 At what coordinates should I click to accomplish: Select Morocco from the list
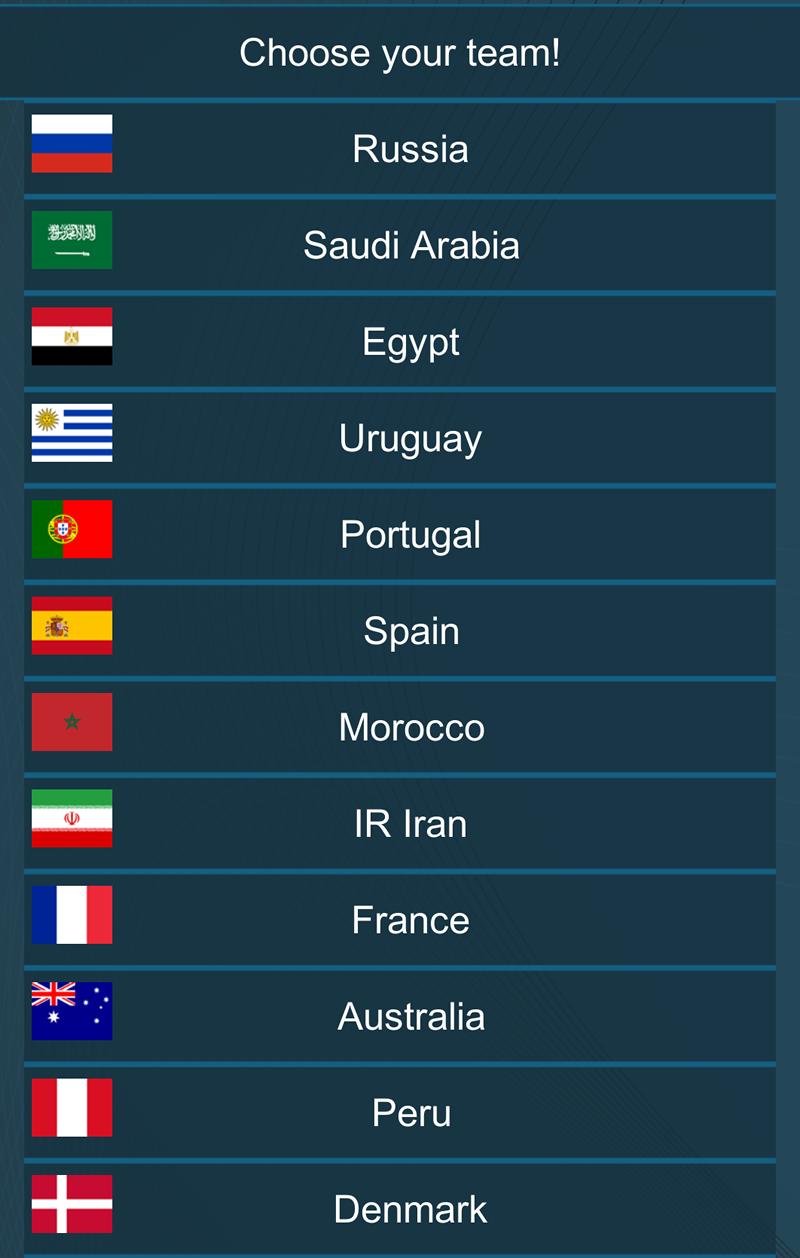pos(410,727)
